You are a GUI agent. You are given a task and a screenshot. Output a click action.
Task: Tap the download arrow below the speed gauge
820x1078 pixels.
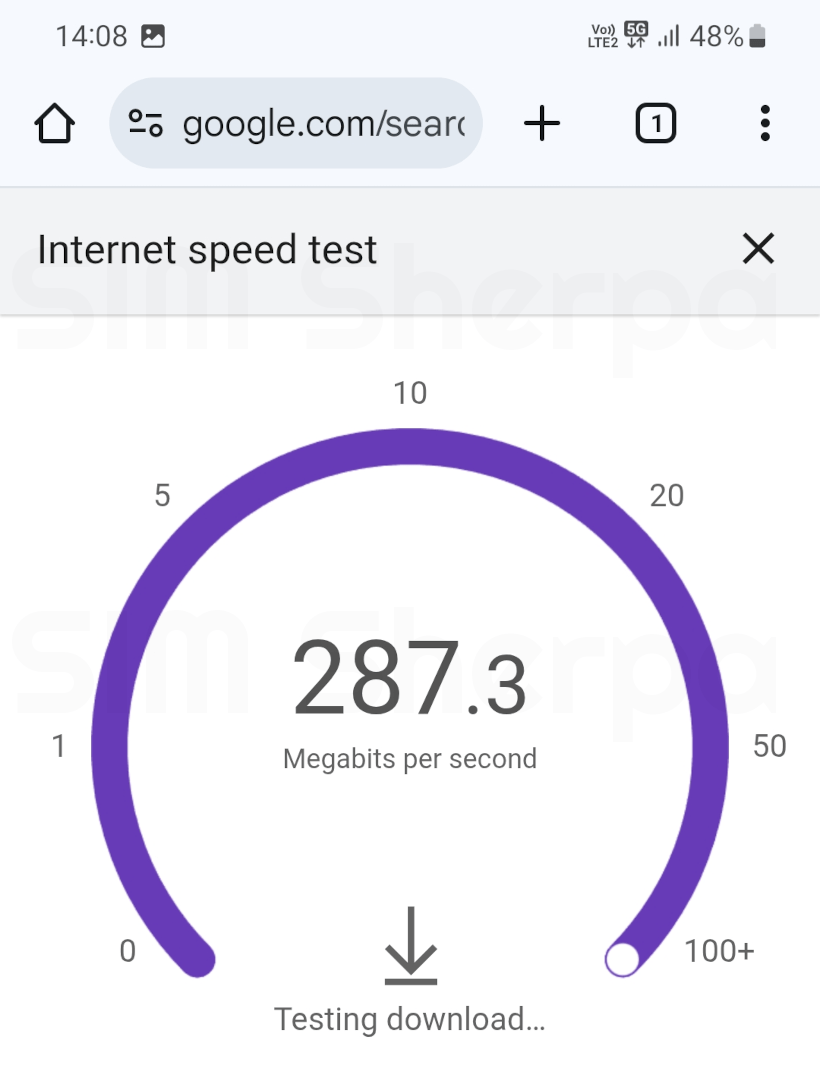click(x=410, y=945)
